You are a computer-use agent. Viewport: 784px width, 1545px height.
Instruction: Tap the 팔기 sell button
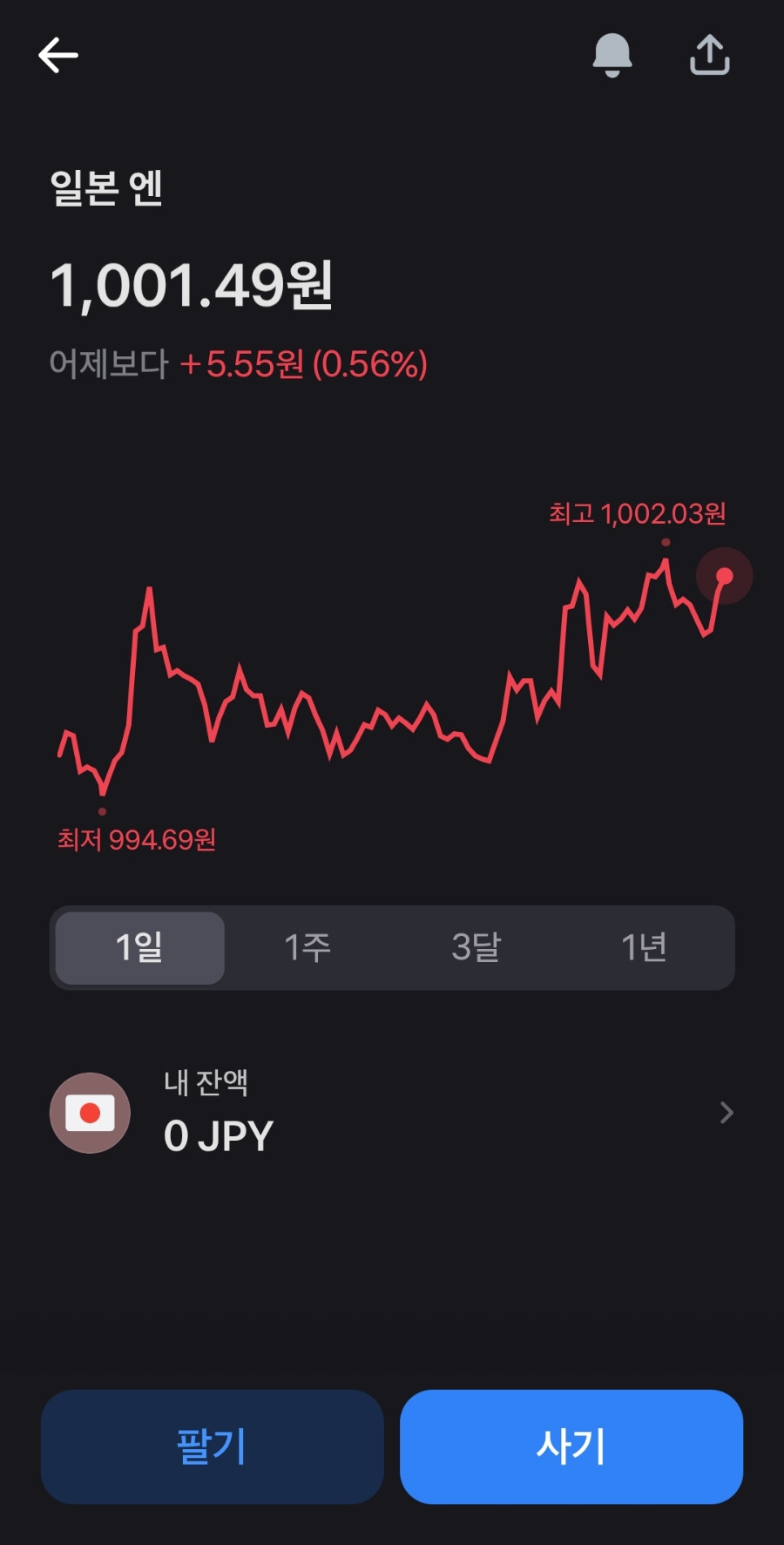(213, 1447)
